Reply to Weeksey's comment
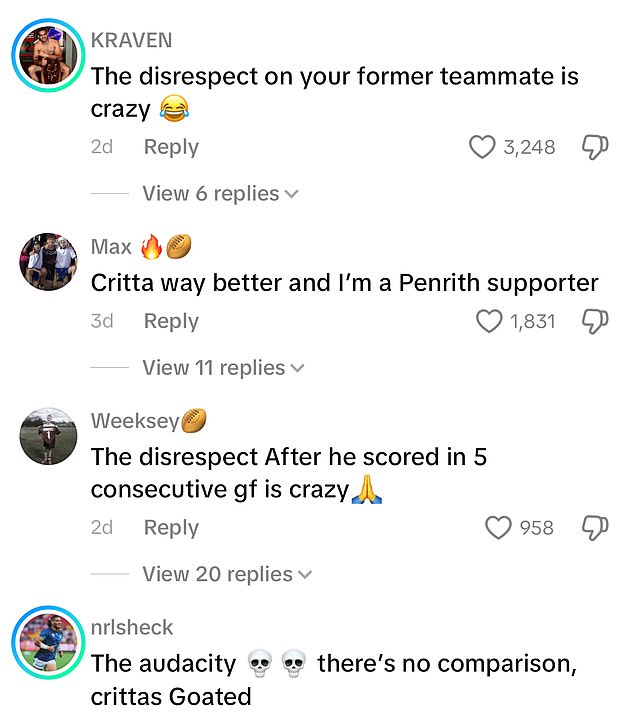Image resolution: width=634 pixels, height=713 pixels. point(171,527)
